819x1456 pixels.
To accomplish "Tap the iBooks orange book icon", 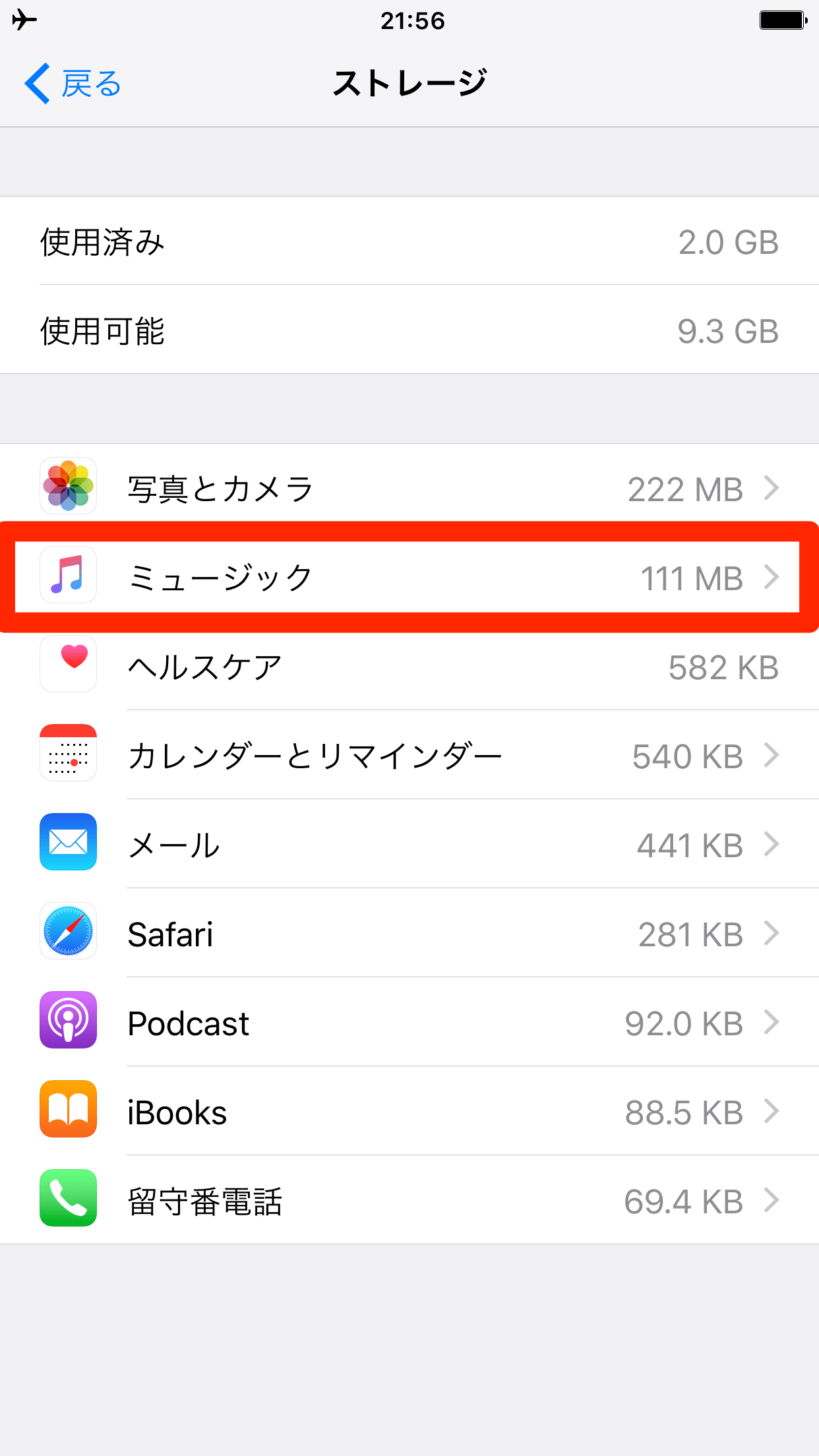I will [68, 1110].
